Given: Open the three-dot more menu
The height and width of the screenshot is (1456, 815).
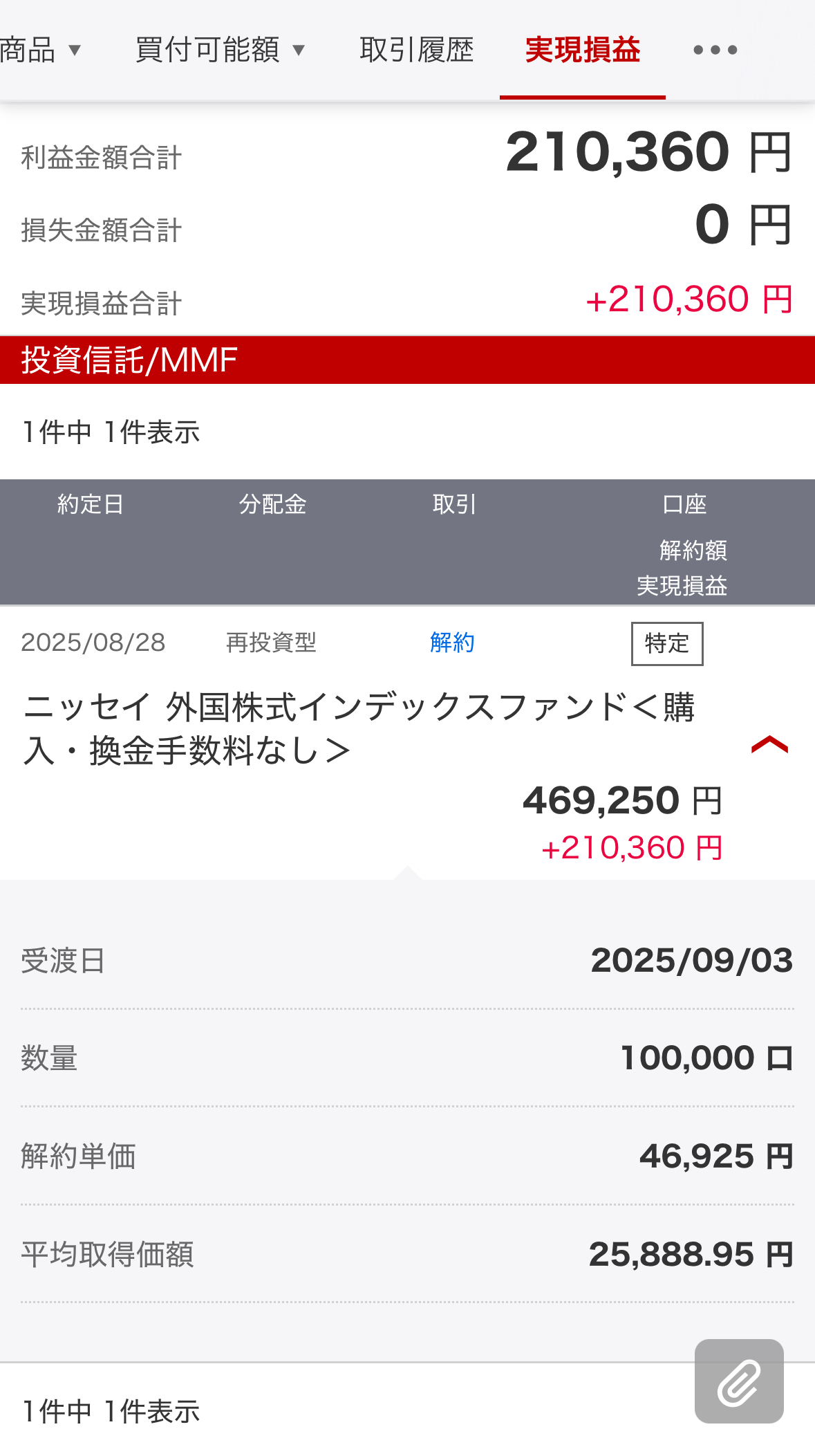Looking at the screenshot, I should 715,50.
